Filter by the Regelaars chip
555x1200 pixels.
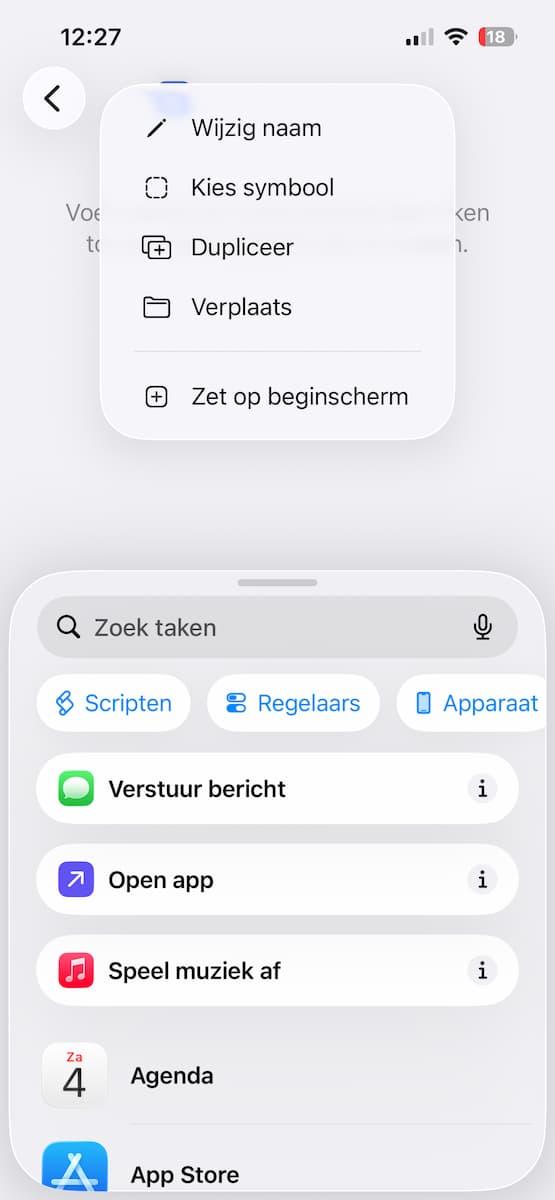click(x=293, y=703)
